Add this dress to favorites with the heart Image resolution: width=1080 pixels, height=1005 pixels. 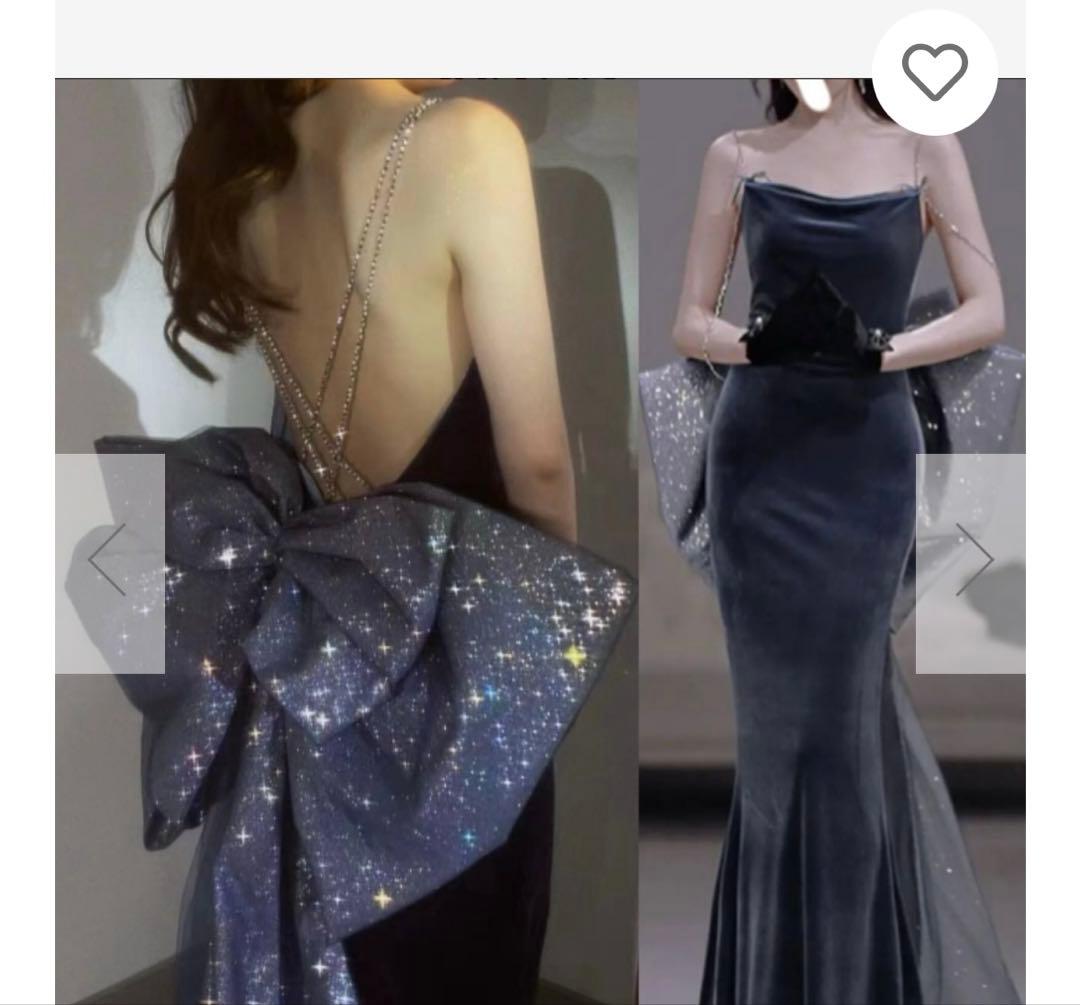coord(934,72)
